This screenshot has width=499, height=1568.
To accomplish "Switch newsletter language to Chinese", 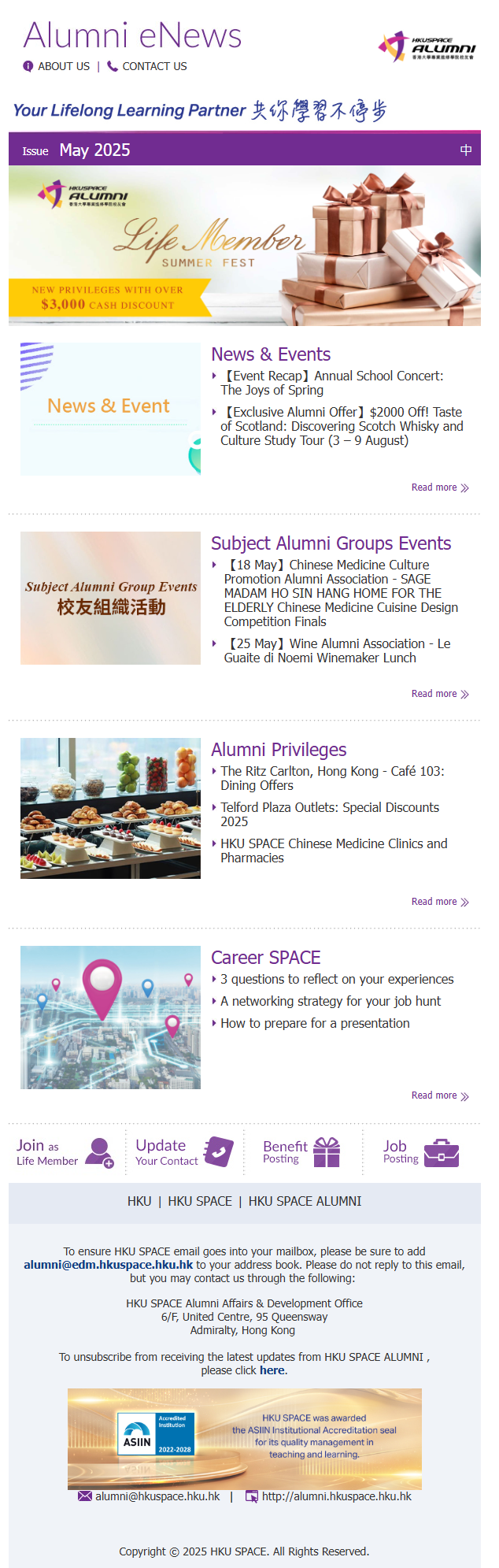I will 466,150.
